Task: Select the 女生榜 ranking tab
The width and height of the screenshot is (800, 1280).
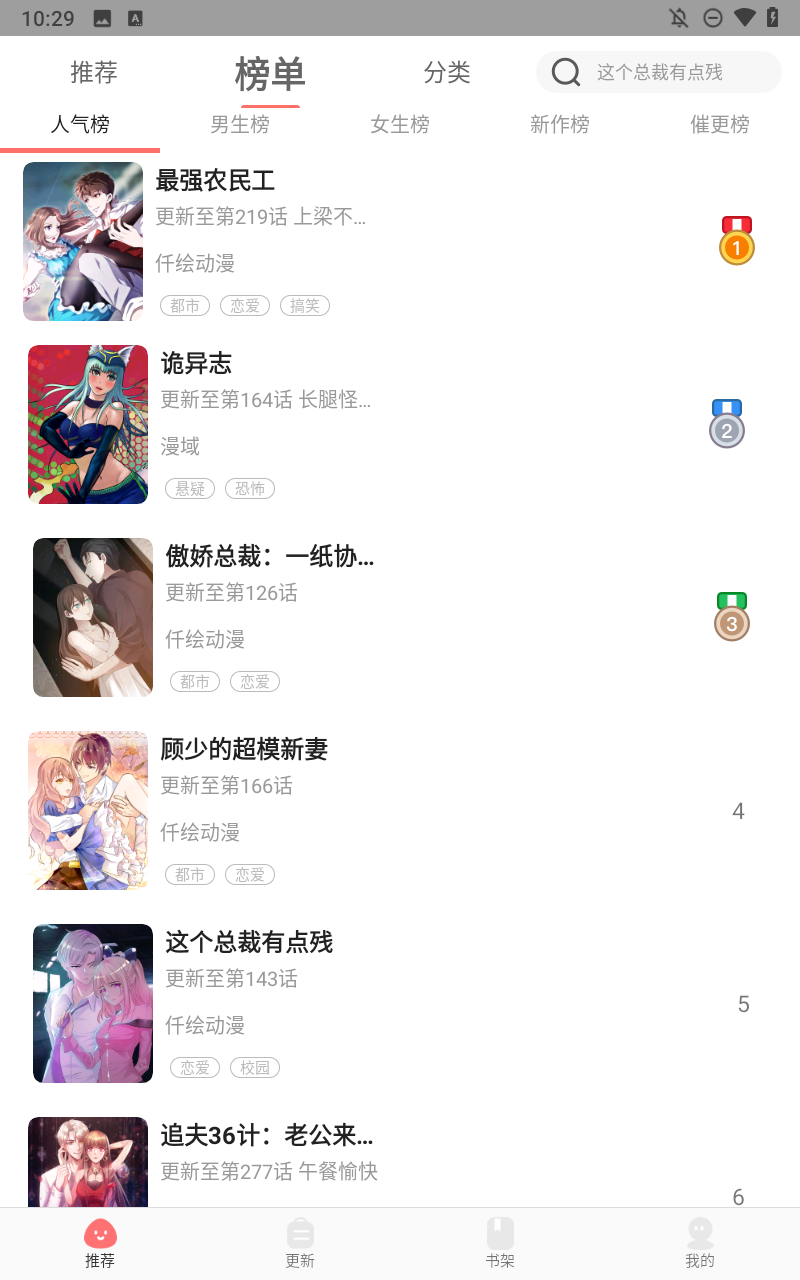Action: pos(400,125)
